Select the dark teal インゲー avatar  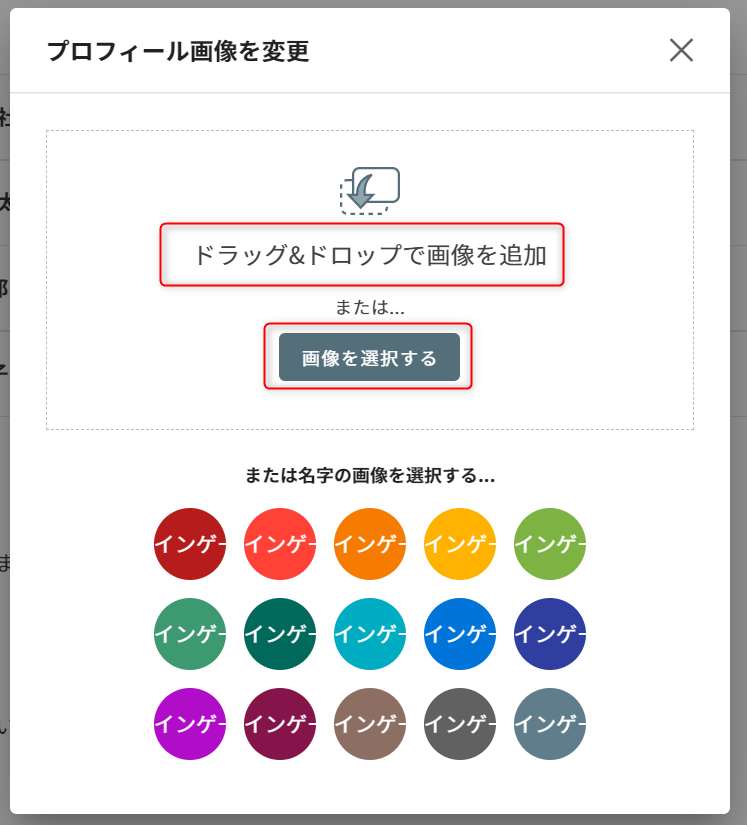(x=280, y=634)
